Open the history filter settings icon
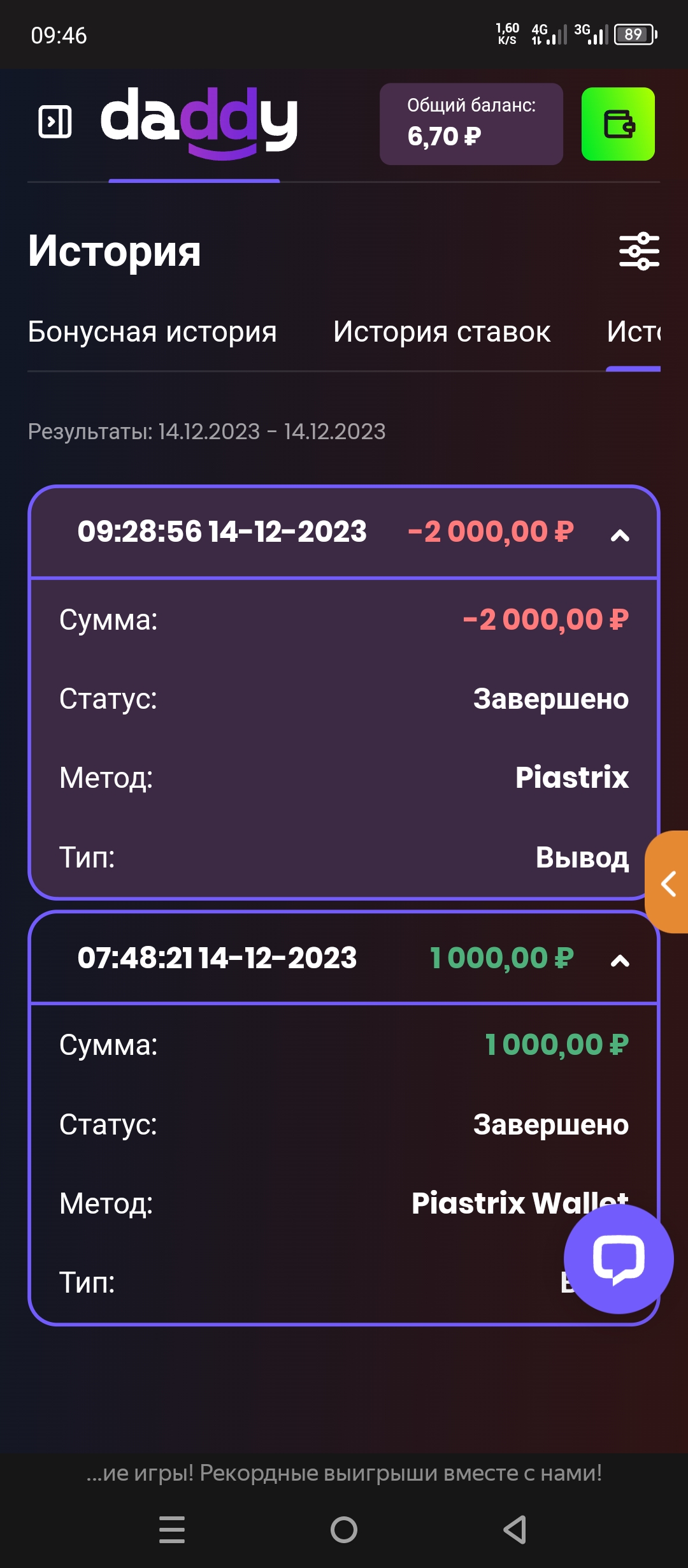 click(639, 251)
